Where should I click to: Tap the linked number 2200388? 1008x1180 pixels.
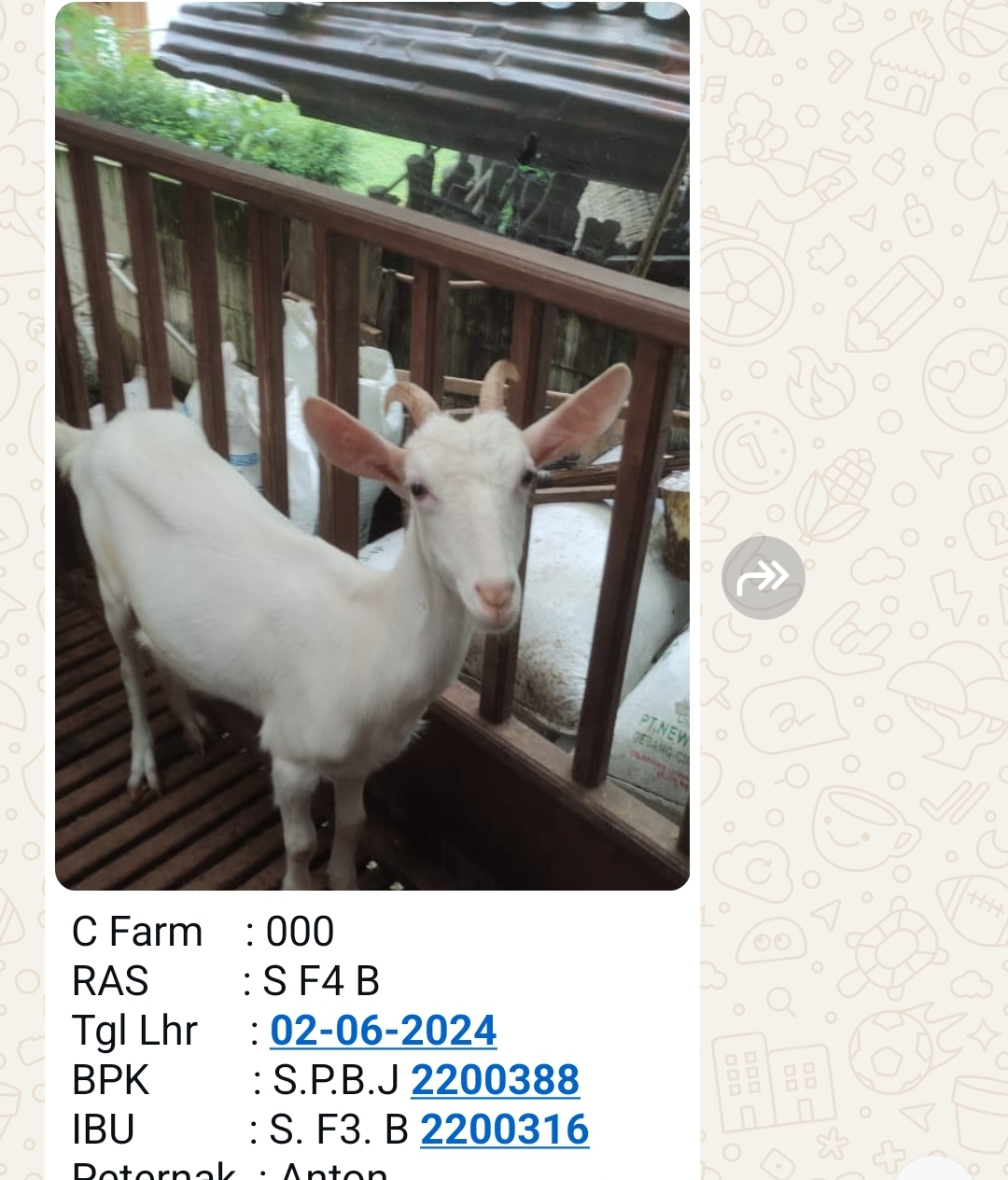[x=495, y=1080]
